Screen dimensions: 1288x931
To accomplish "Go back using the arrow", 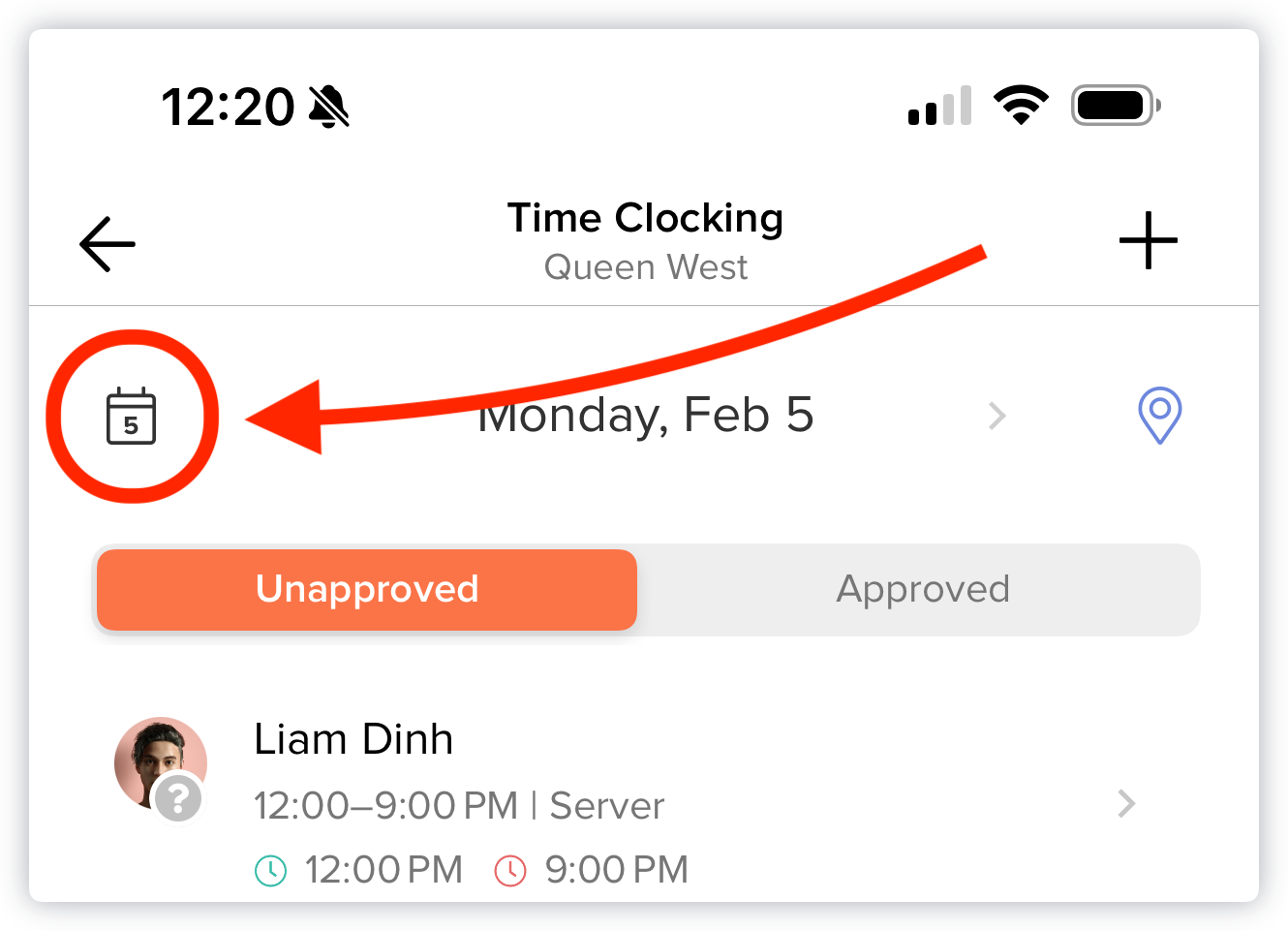I will (x=107, y=243).
